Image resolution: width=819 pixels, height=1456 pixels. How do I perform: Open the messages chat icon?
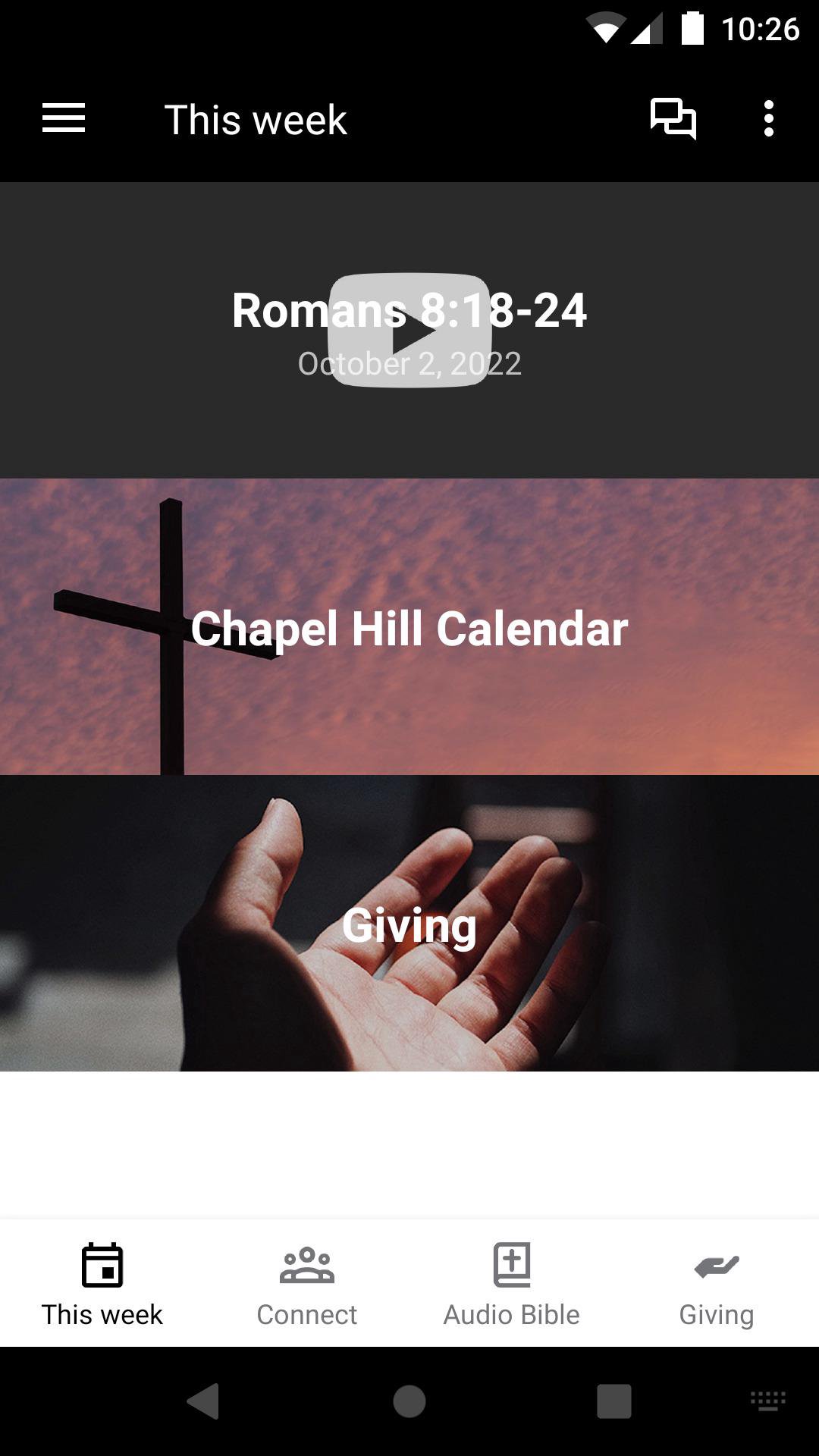[x=673, y=119]
